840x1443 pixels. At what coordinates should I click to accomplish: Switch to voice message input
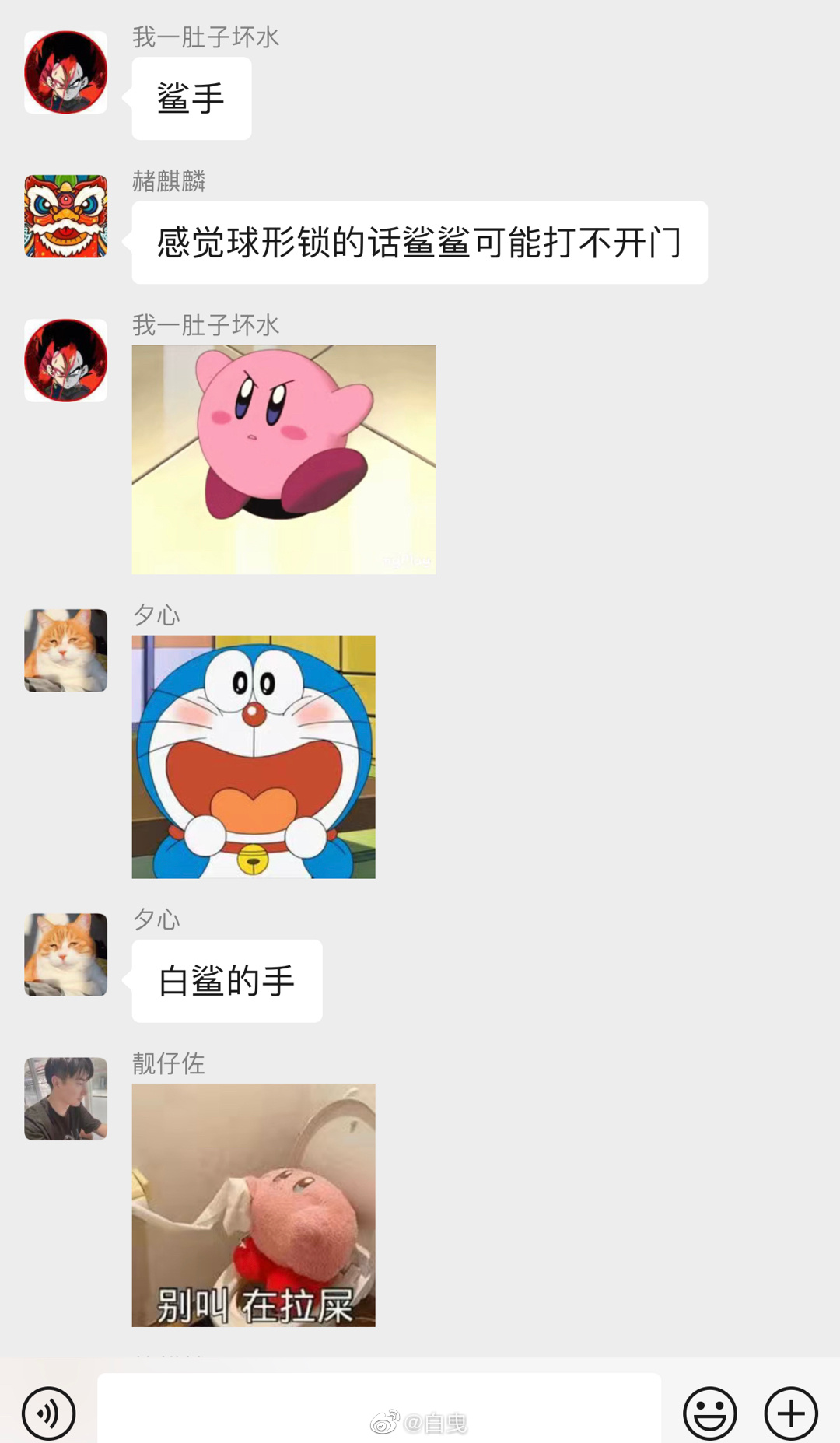(48, 1413)
